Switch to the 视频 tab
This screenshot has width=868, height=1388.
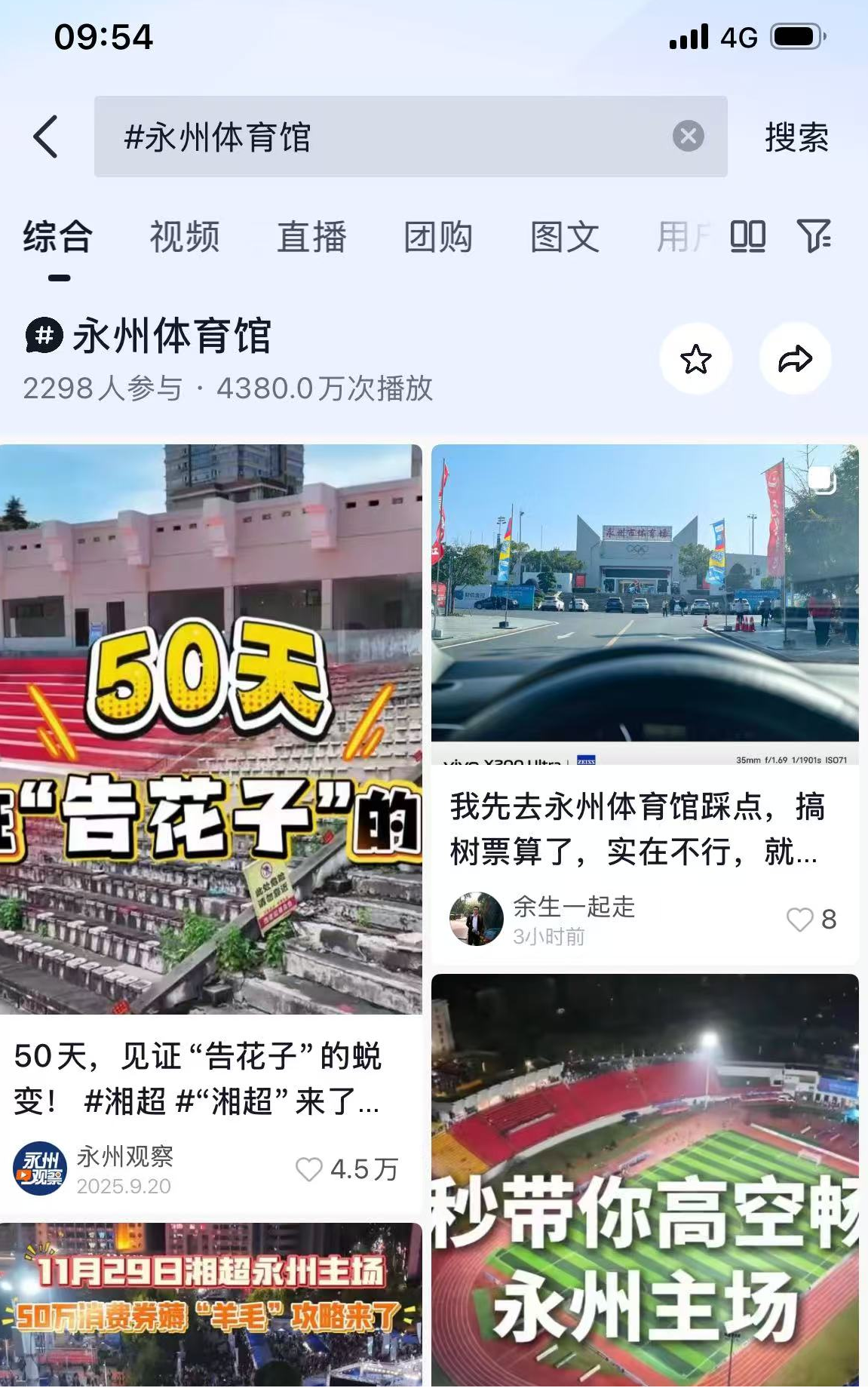[185, 238]
